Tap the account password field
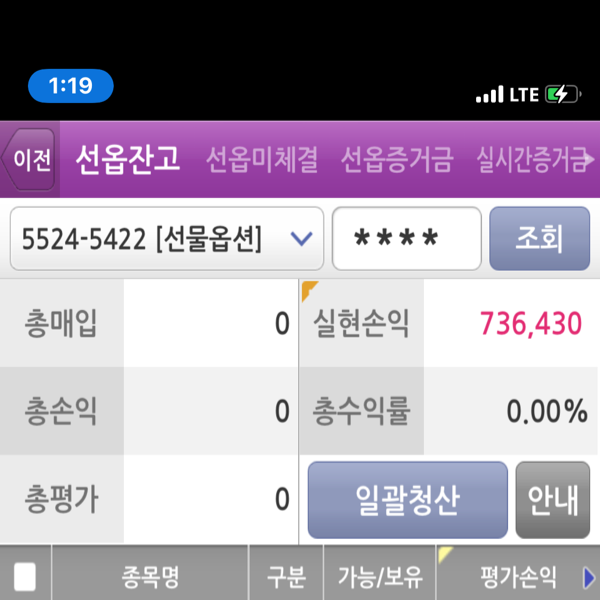Image resolution: width=600 pixels, height=600 pixels. pos(406,239)
